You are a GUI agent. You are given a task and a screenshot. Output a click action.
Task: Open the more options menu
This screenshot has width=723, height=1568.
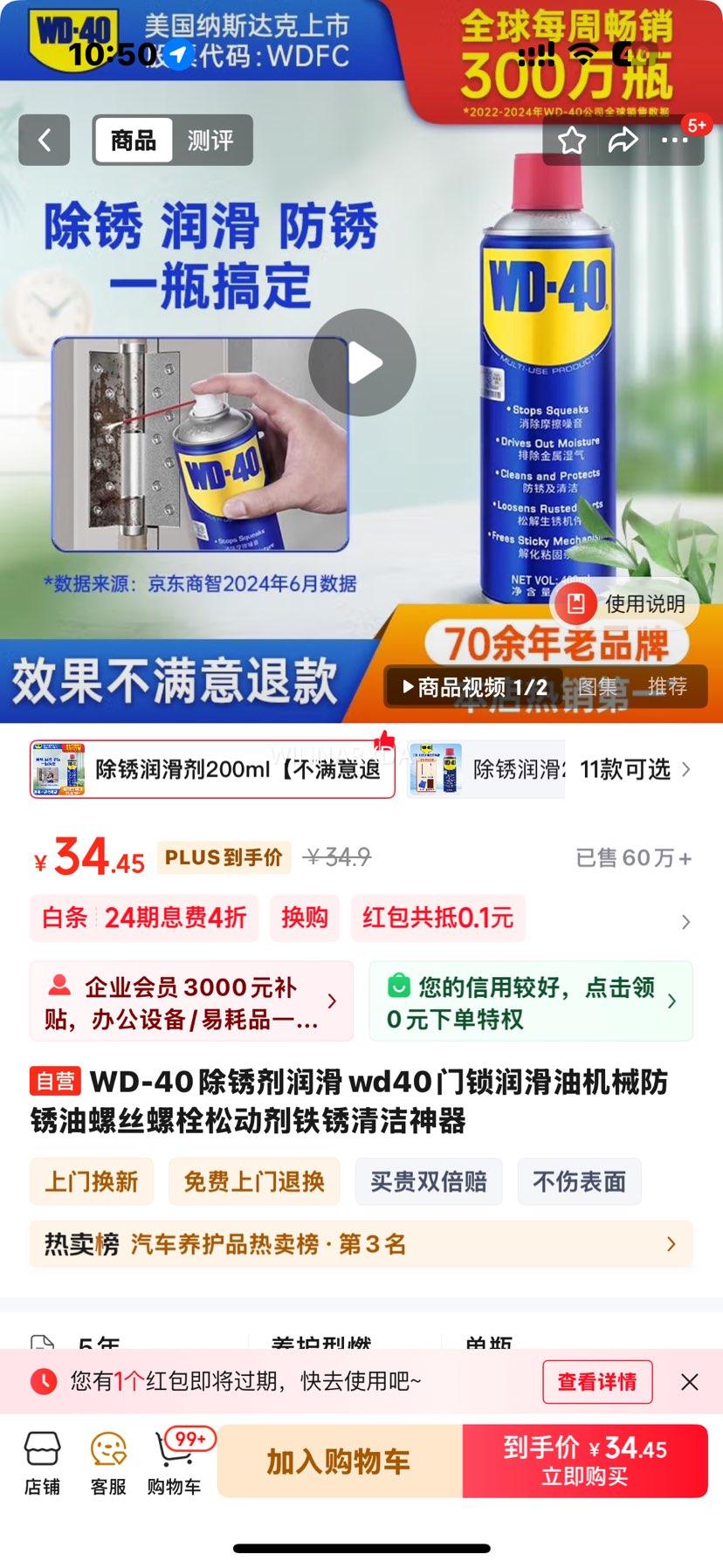pyautogui.click(x=674, y=141)
